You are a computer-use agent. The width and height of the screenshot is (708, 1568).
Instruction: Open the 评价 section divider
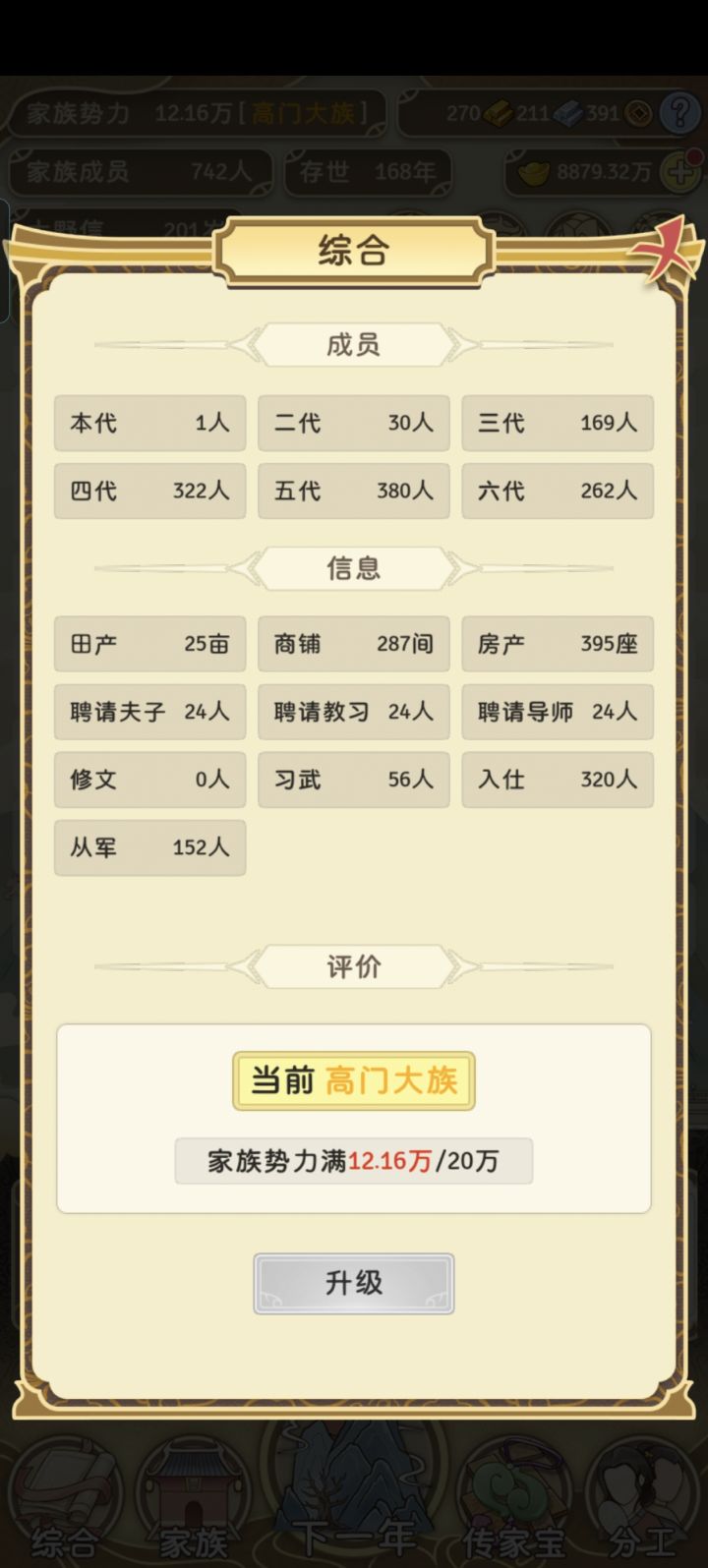click(354, 966)
